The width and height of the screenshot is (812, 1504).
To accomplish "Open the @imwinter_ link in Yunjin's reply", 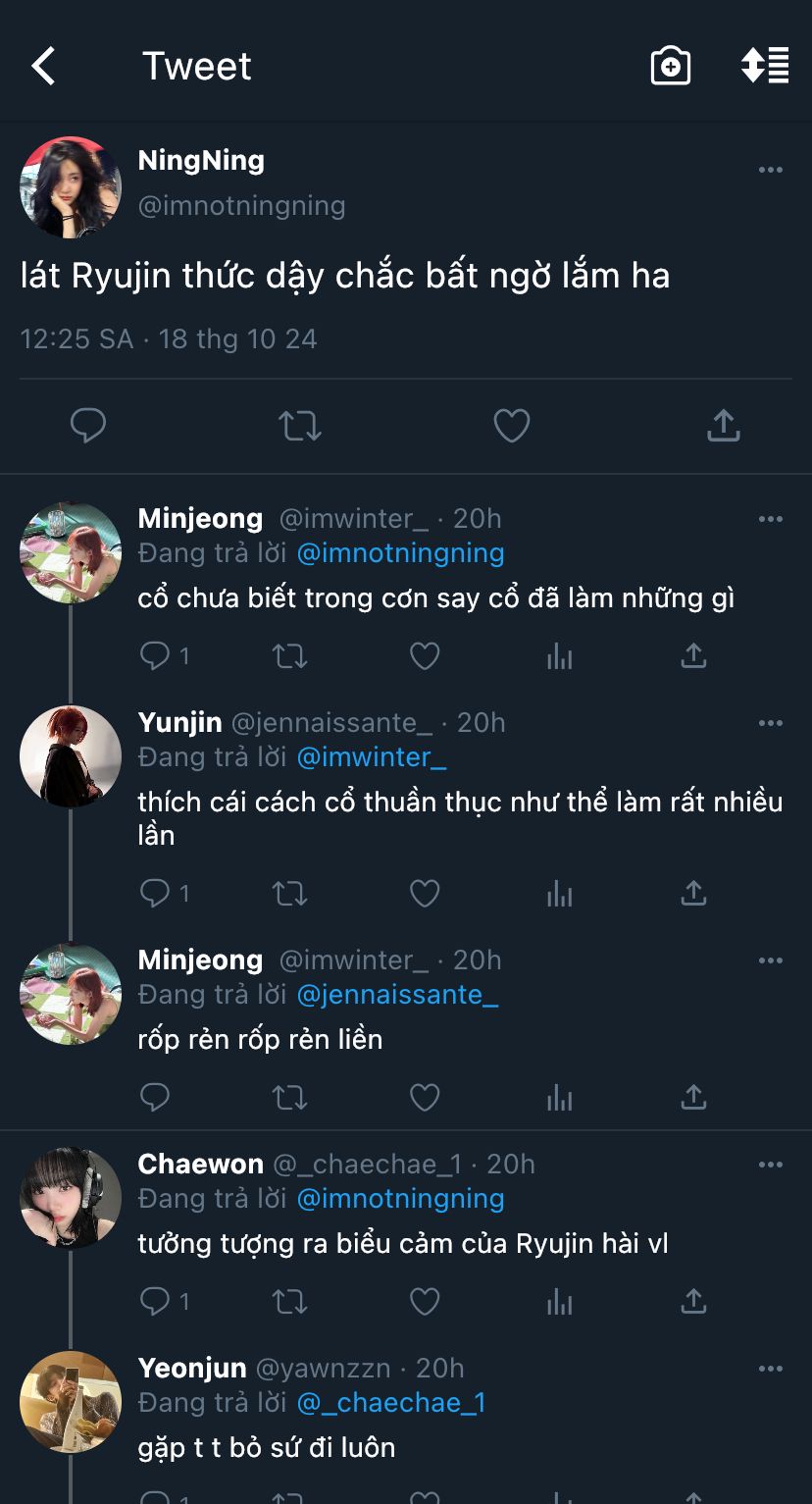I will pos(372,756).
